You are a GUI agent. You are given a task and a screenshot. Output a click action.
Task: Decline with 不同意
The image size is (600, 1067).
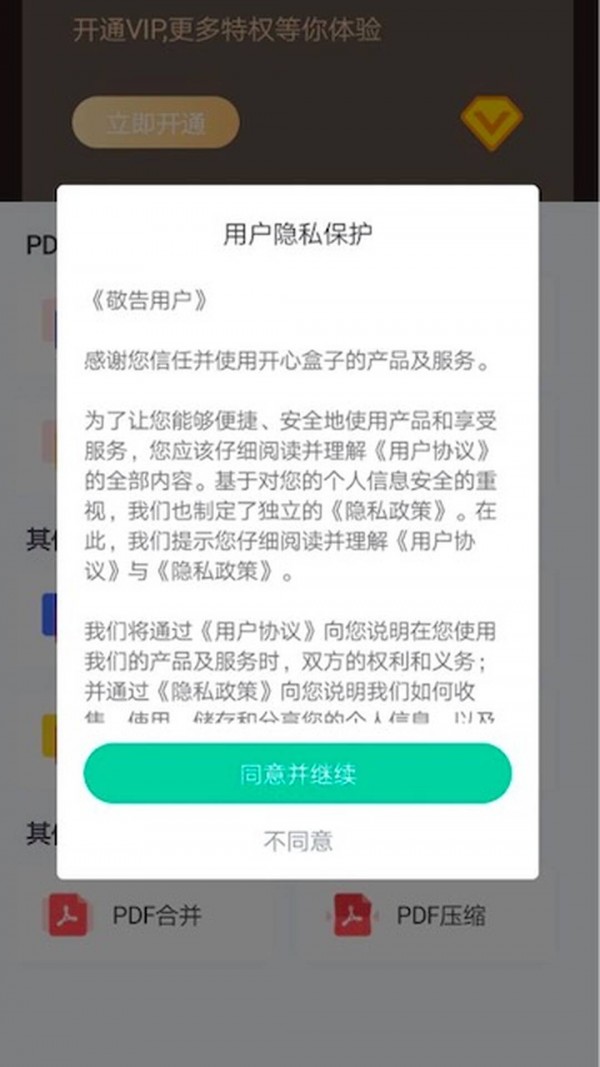297,841
